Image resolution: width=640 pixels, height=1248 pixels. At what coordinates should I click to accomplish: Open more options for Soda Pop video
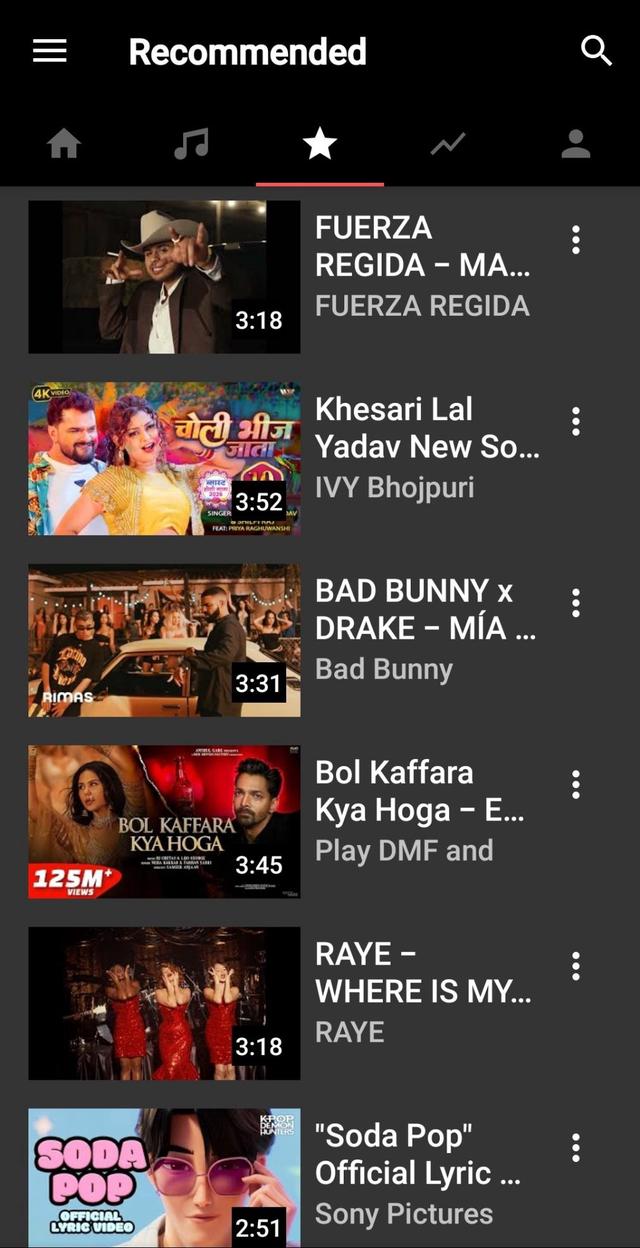click(576, 1147)
